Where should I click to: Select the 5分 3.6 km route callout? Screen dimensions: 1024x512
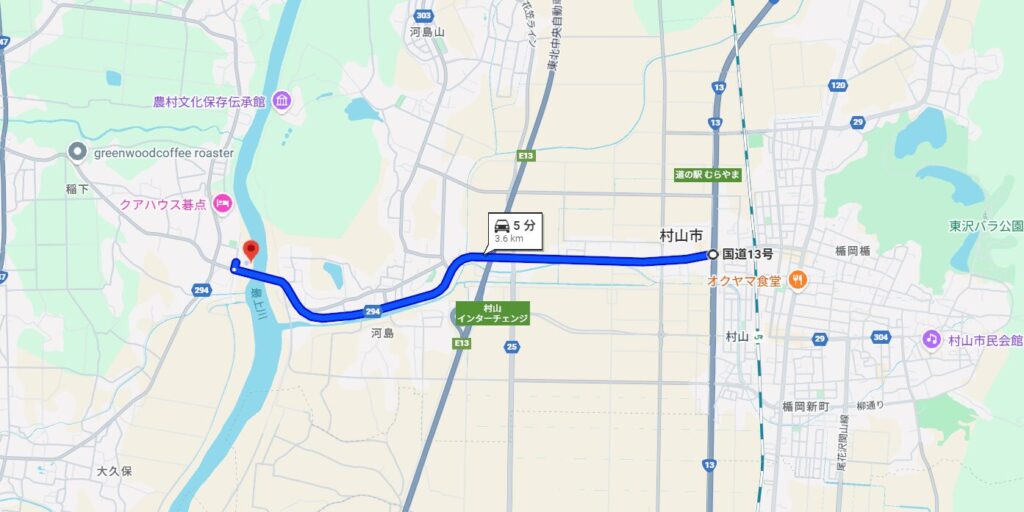515,231
